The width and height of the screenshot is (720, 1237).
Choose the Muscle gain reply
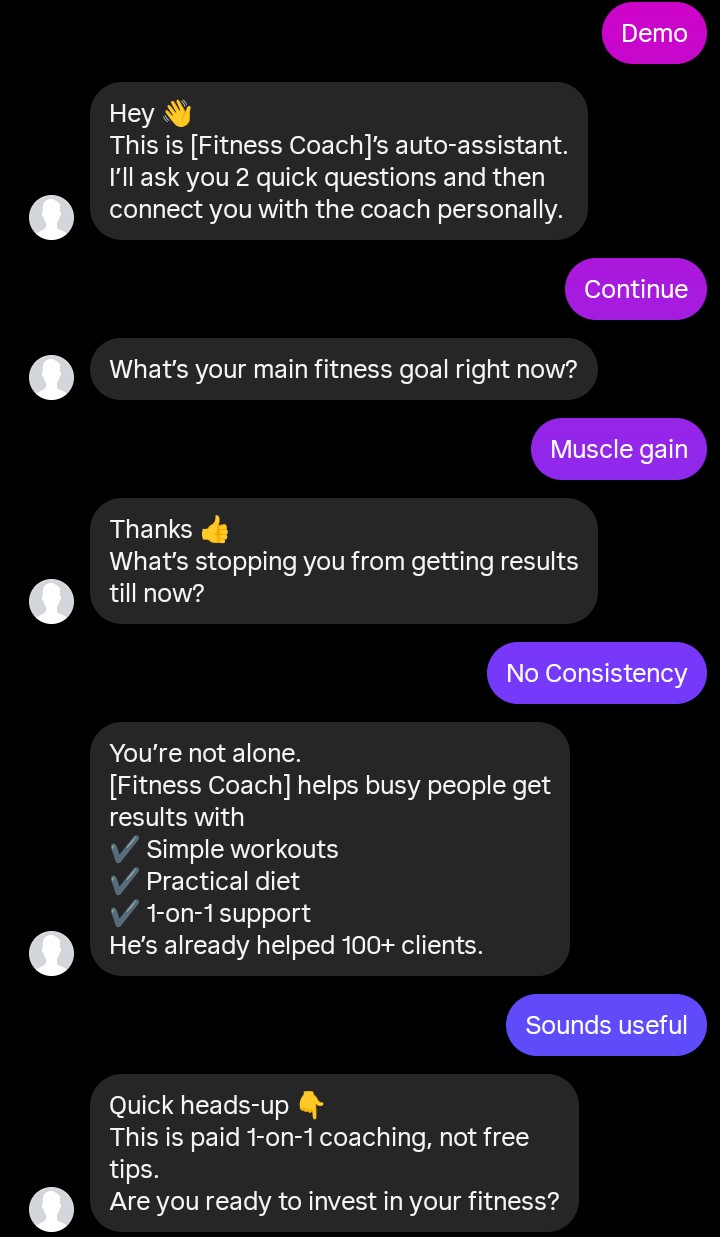(618, 449)
